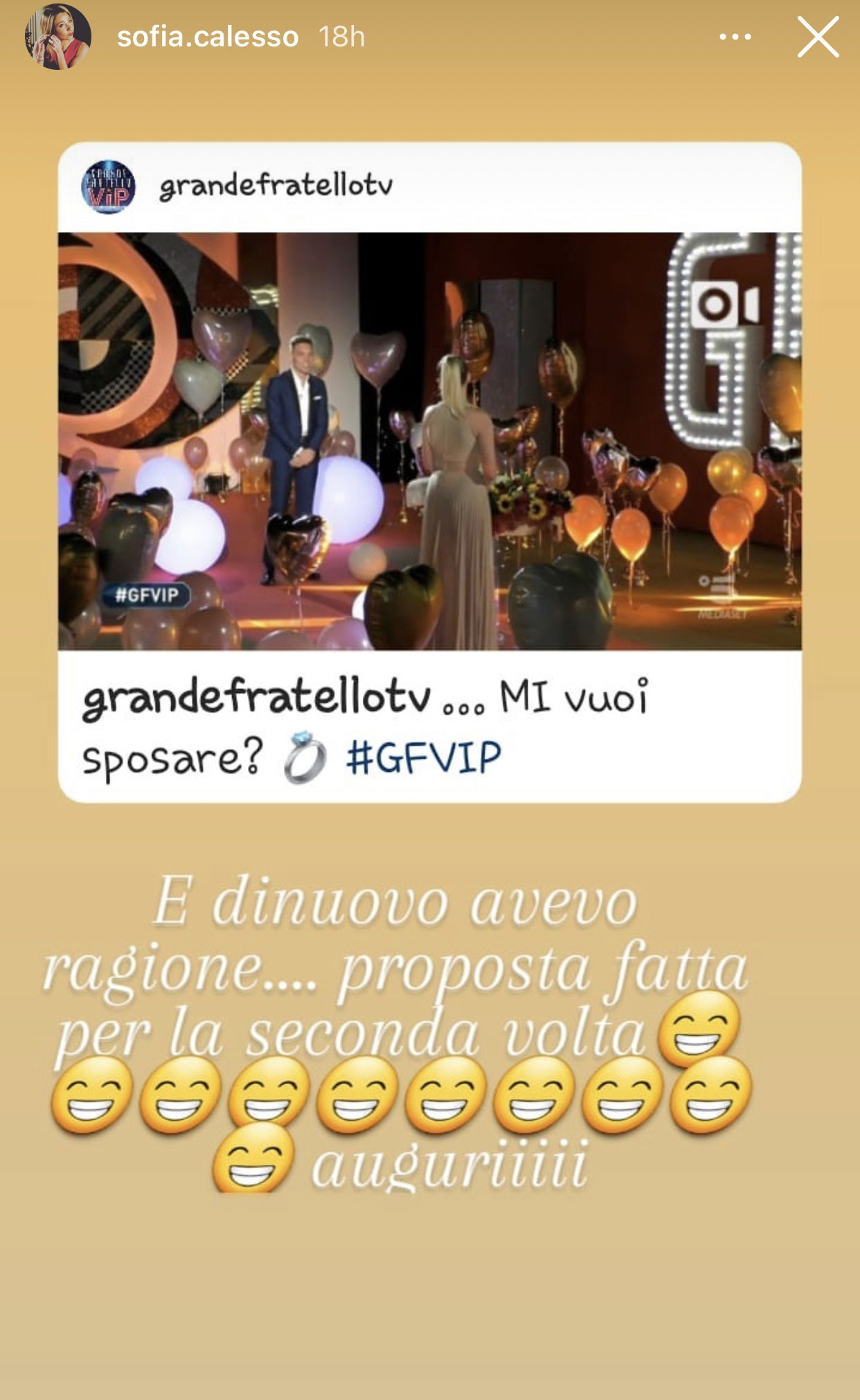This screenshot has height=1400, width=860.
Task: Tap the sofia.calesso username
Action: tap(208, 37)
